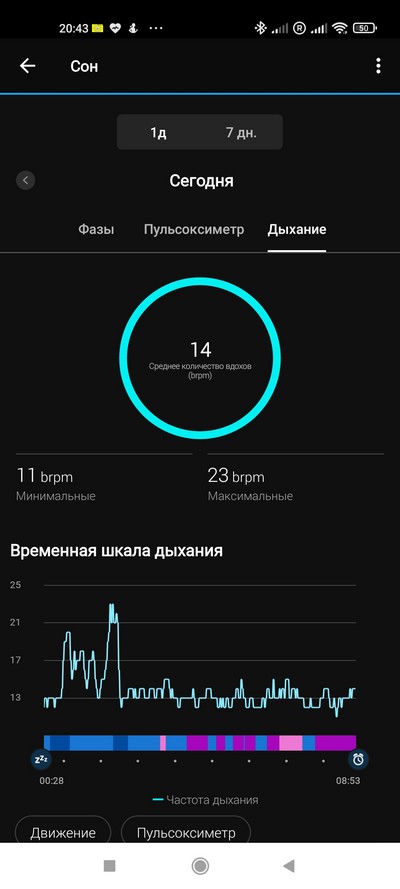Switch to the 7 дн. view
The width and height of the screenshot is (400, 889).
point(241,133)
